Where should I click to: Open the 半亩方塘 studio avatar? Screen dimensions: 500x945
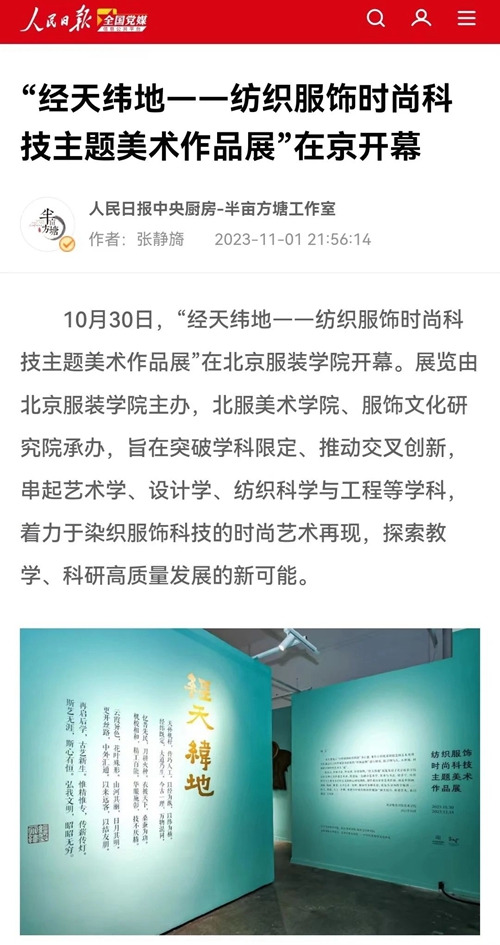[48, 224]
